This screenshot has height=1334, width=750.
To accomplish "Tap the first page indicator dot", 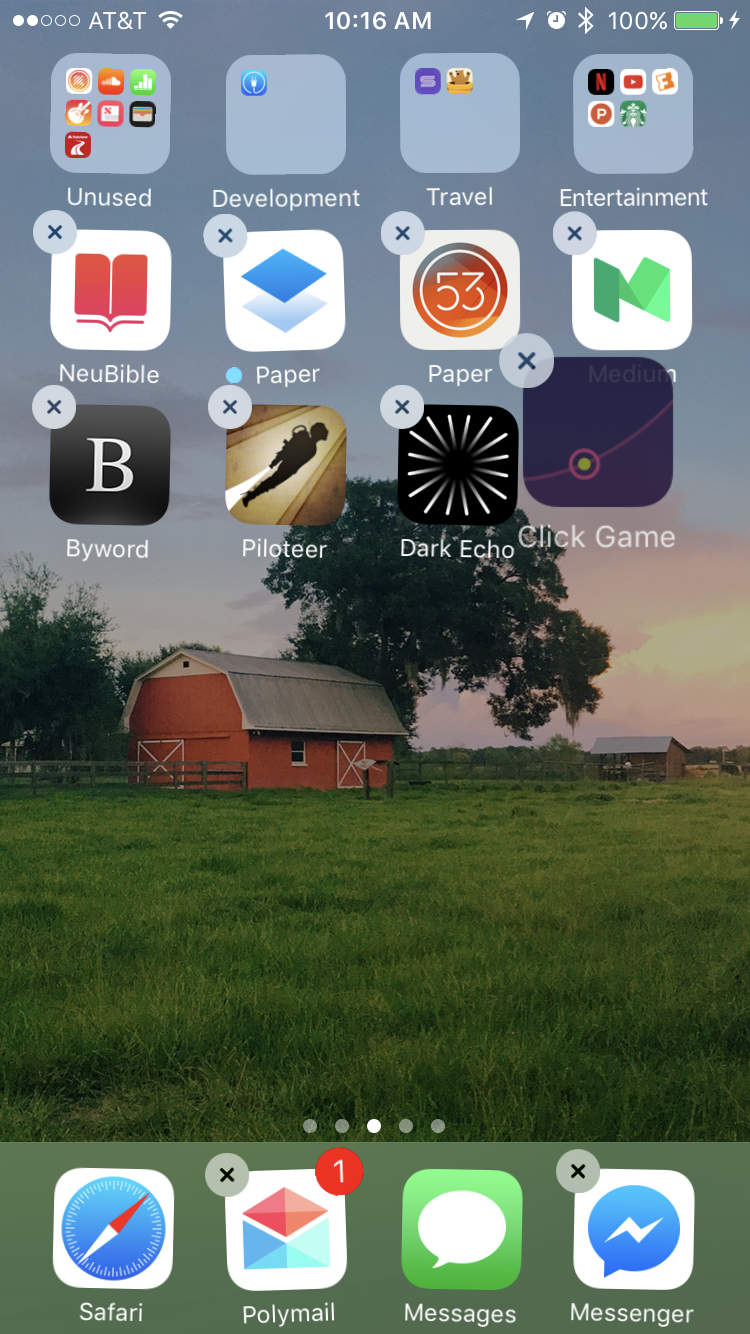I will point(311,1125).
